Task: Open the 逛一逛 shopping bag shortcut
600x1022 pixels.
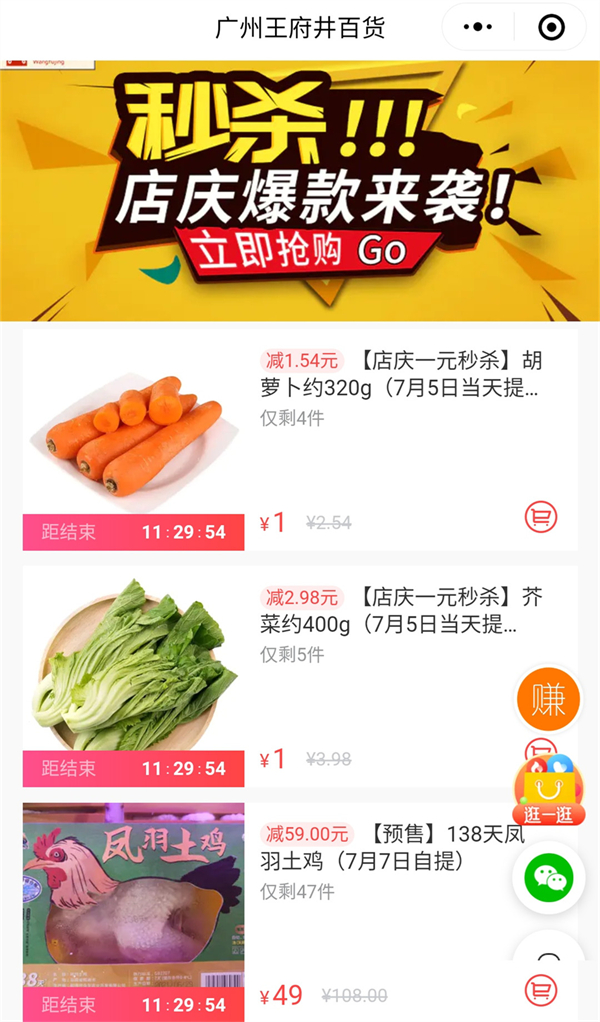Action: pyautogui.click(x=548, y=790)
